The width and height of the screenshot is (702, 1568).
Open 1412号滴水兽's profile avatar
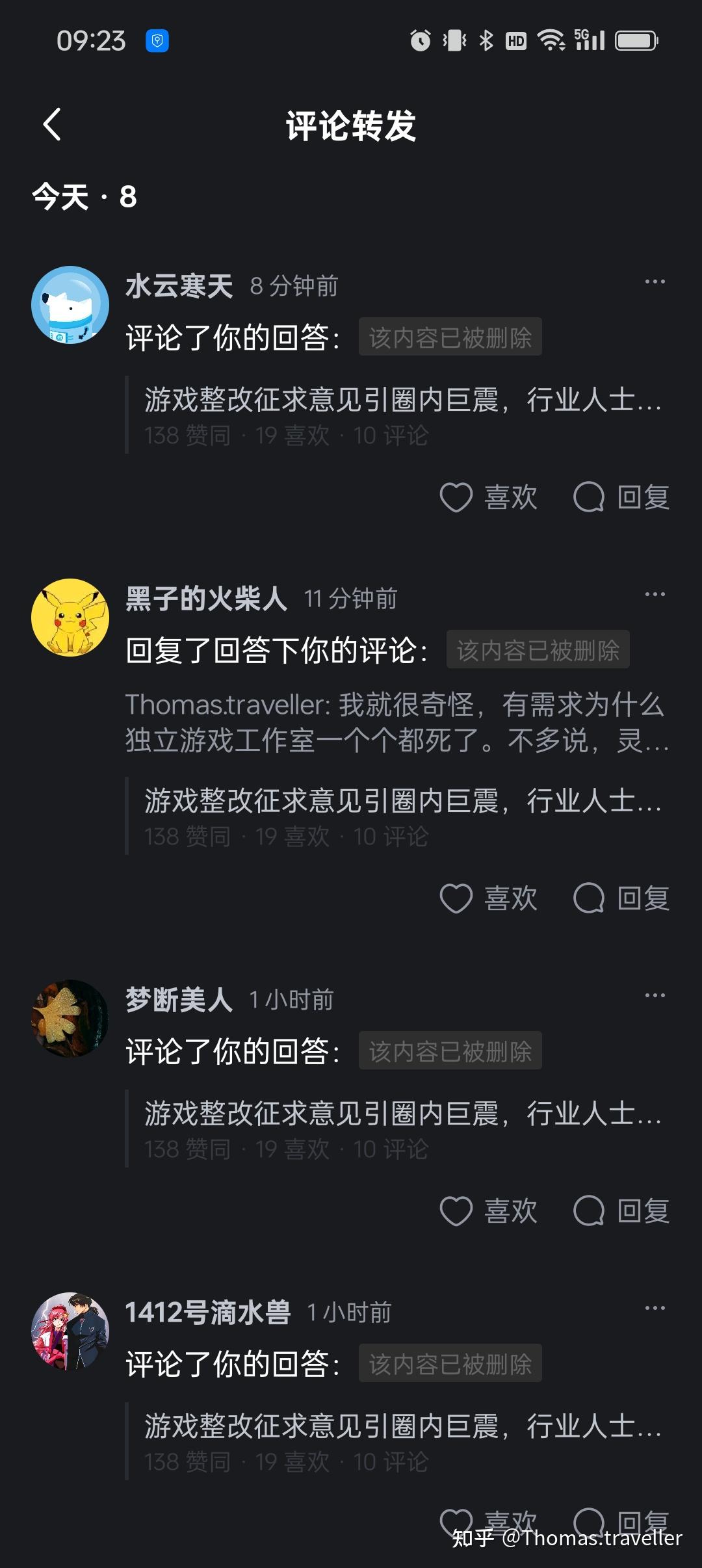(70, 1331)
